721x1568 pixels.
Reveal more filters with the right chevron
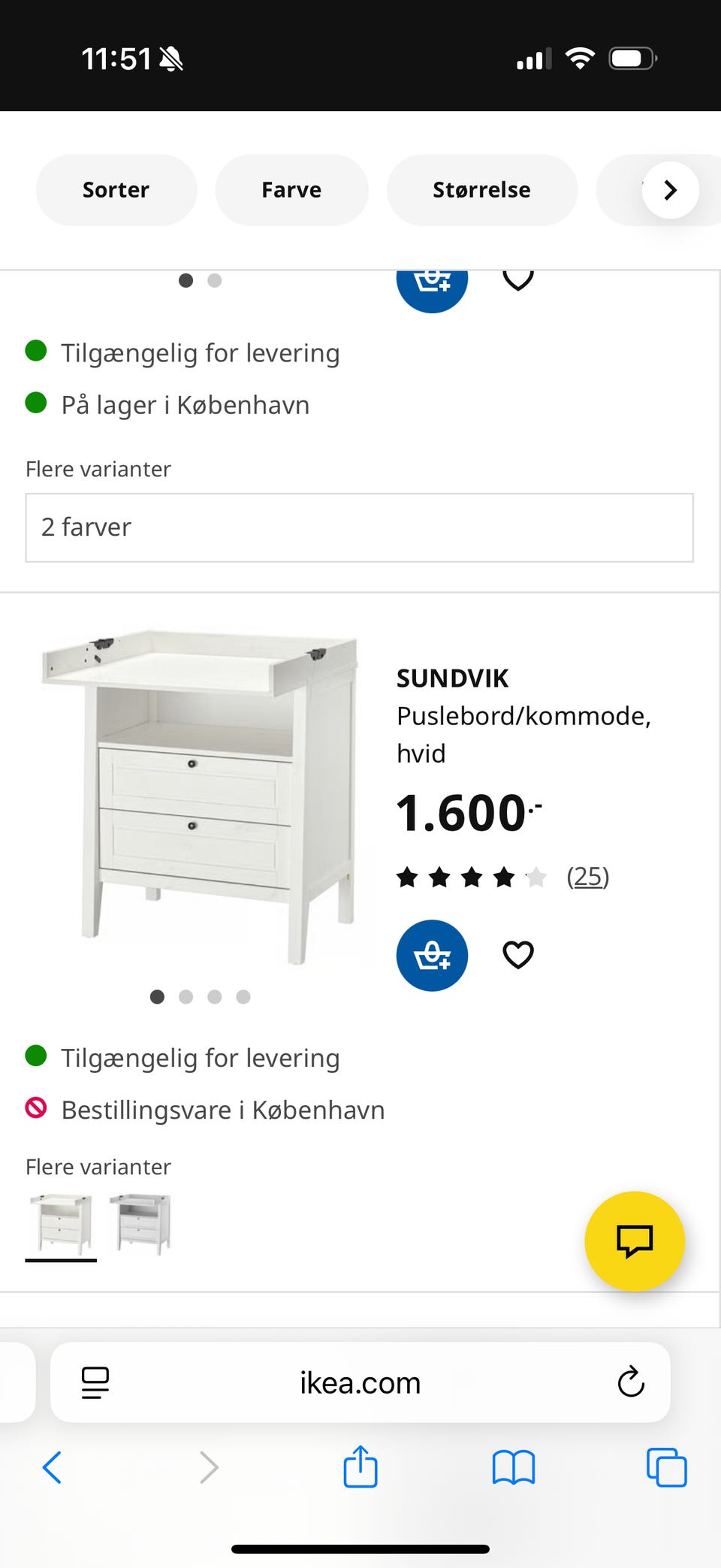click(x=668, y=190)
